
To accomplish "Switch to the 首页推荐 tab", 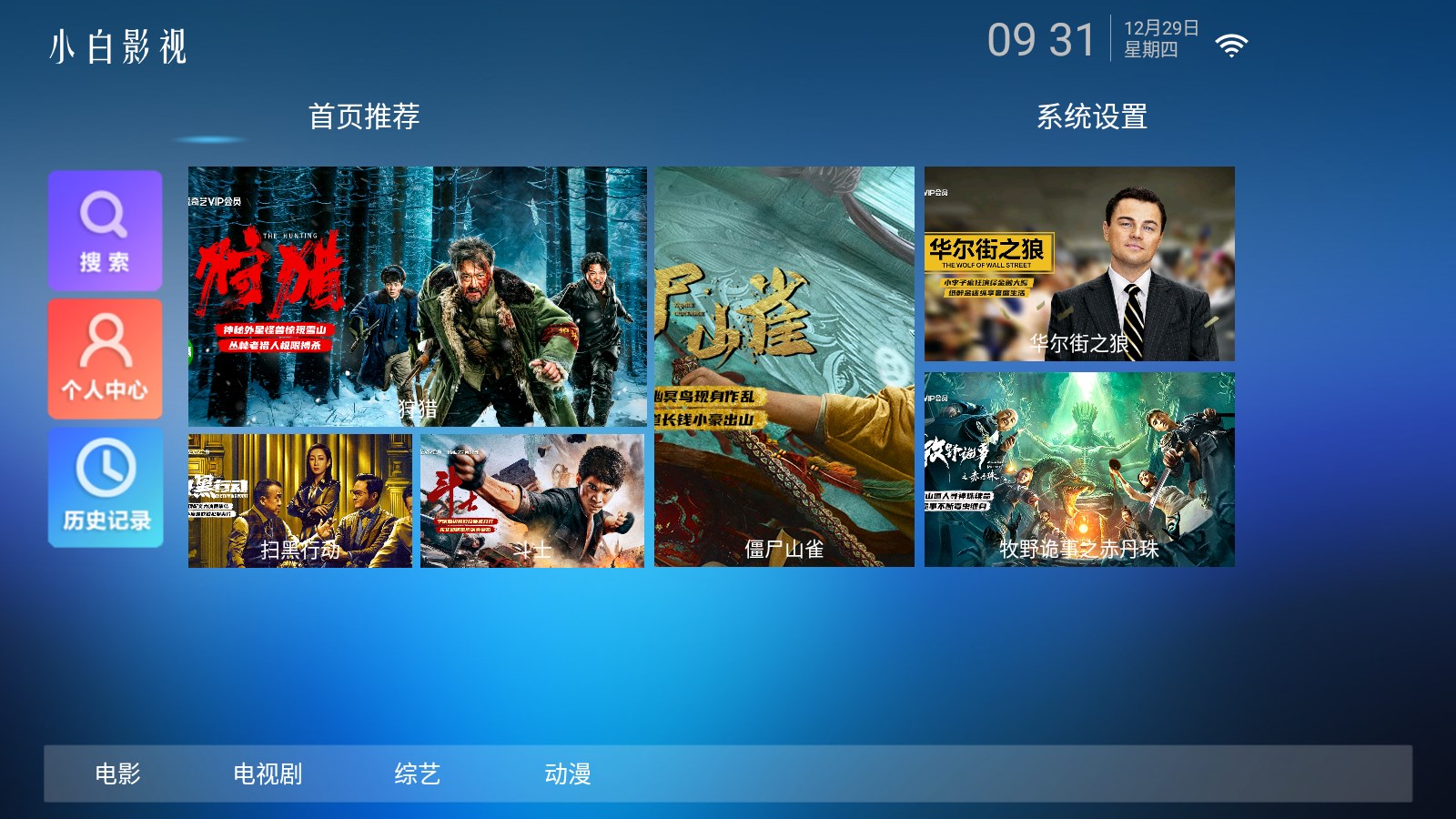I will tap(363, 116).
